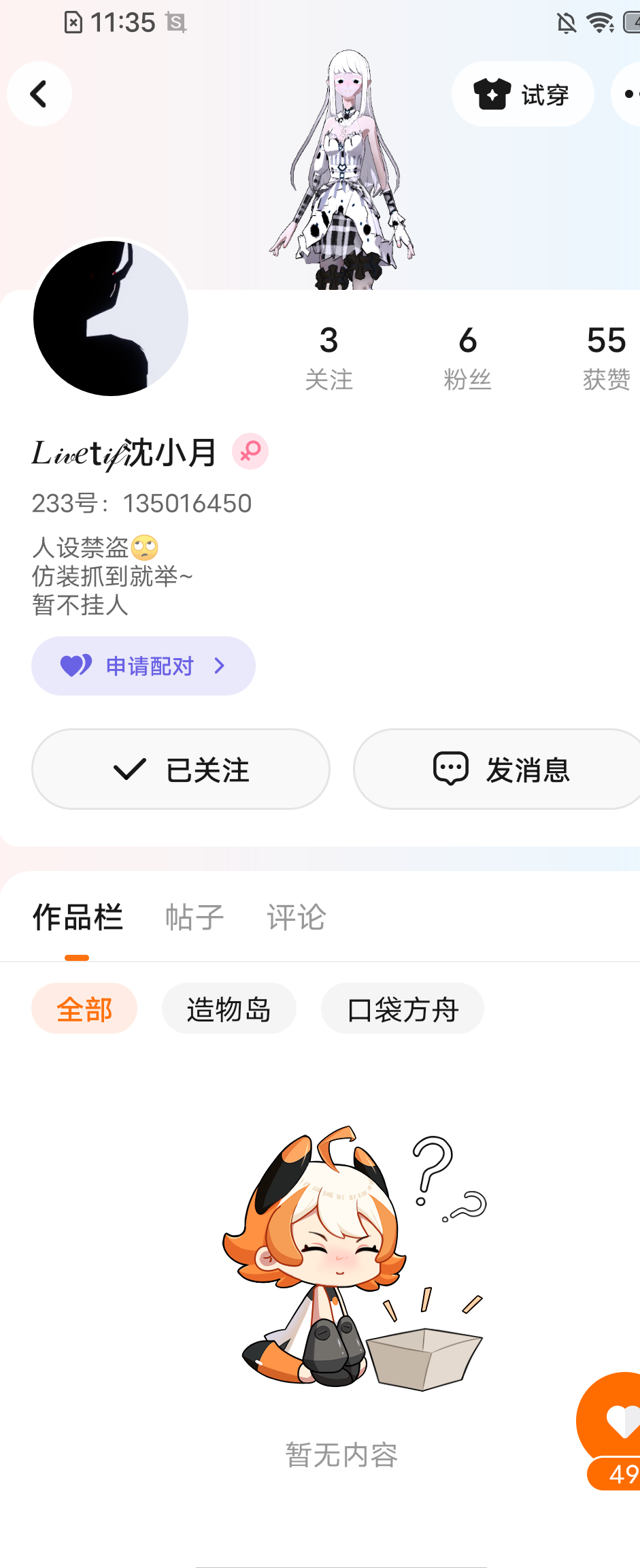Send a message with 发消息
Screen dimensions: 640x1568
(501, 769)
